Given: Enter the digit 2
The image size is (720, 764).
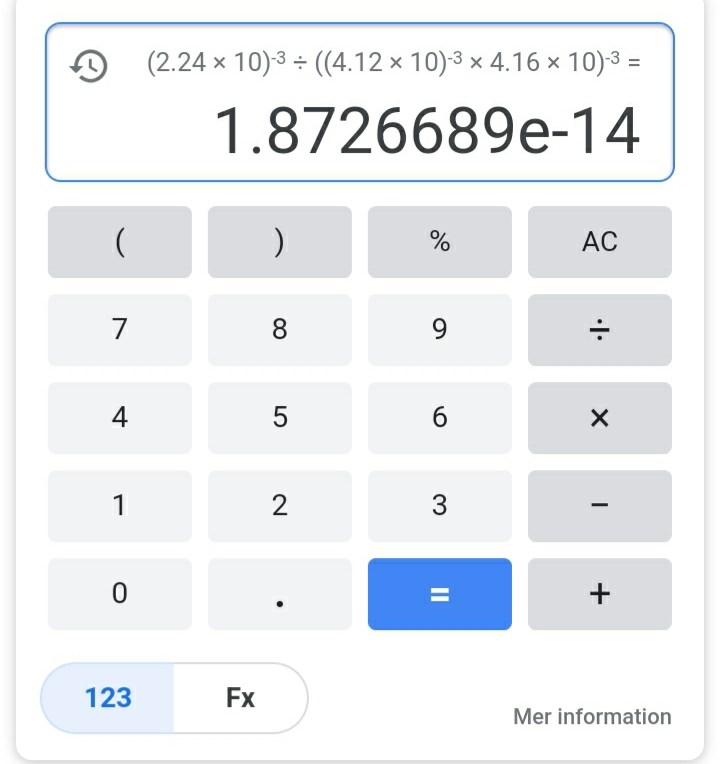Looking at the screenshot, I should (x=280, y=506).
